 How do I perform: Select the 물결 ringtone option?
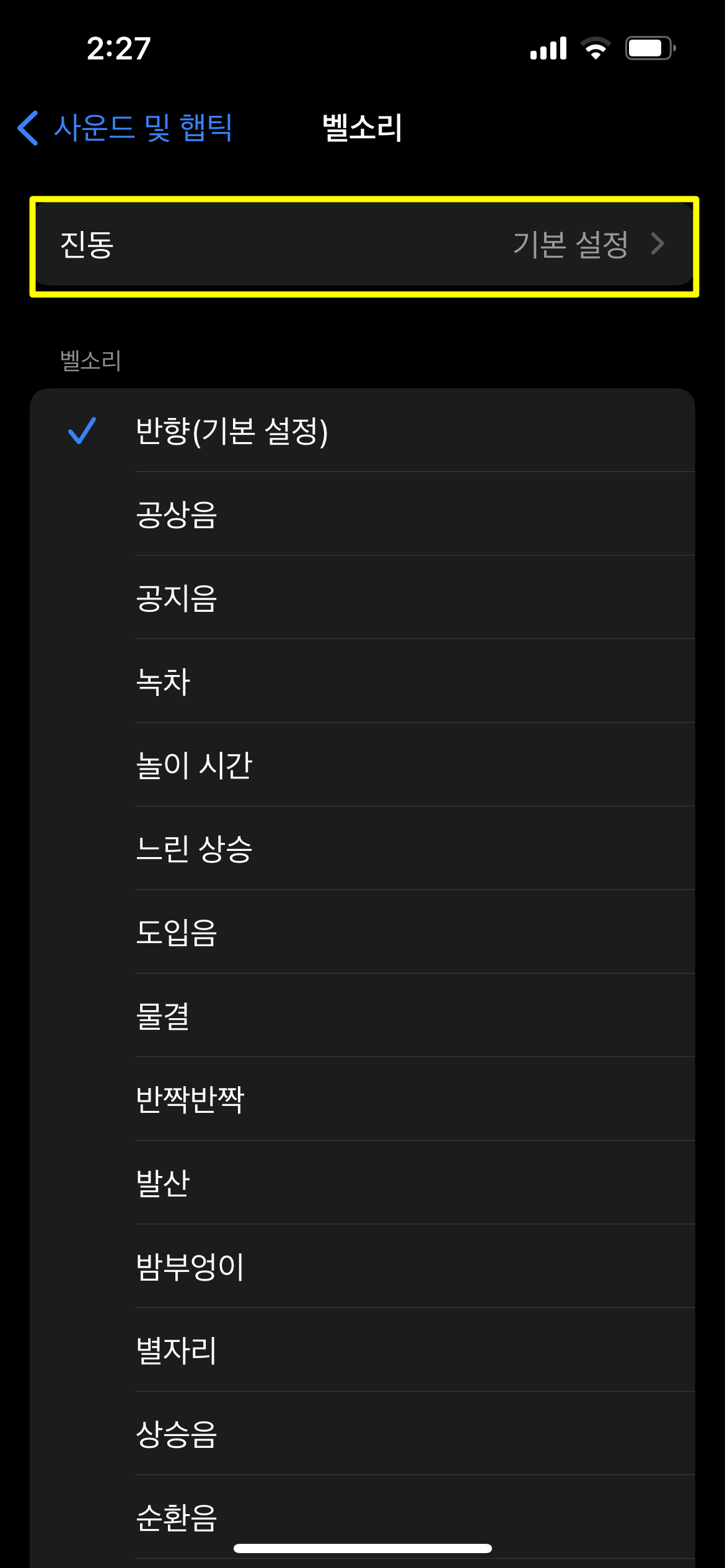click(x=163, y=1017)
